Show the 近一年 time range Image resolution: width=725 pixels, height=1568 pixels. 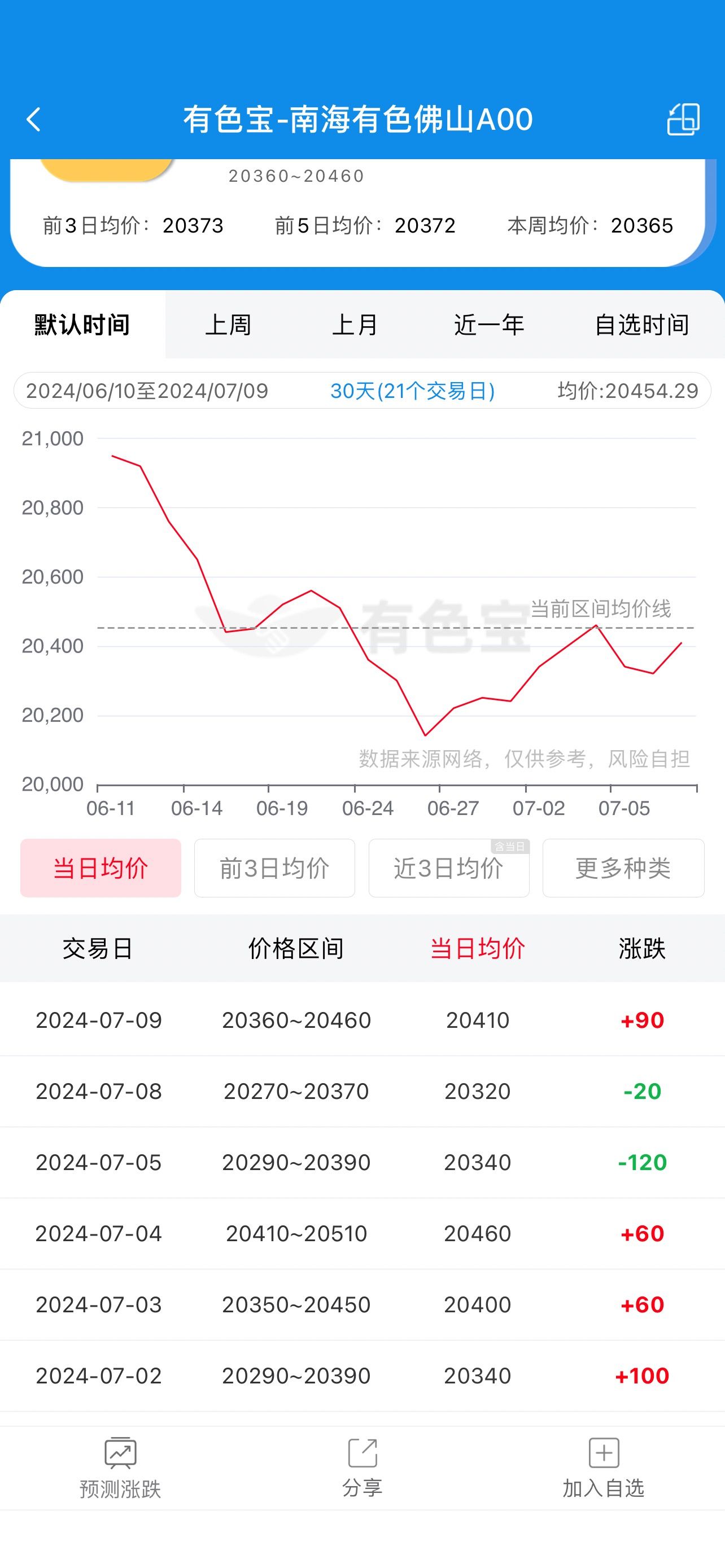coord(489,325)
